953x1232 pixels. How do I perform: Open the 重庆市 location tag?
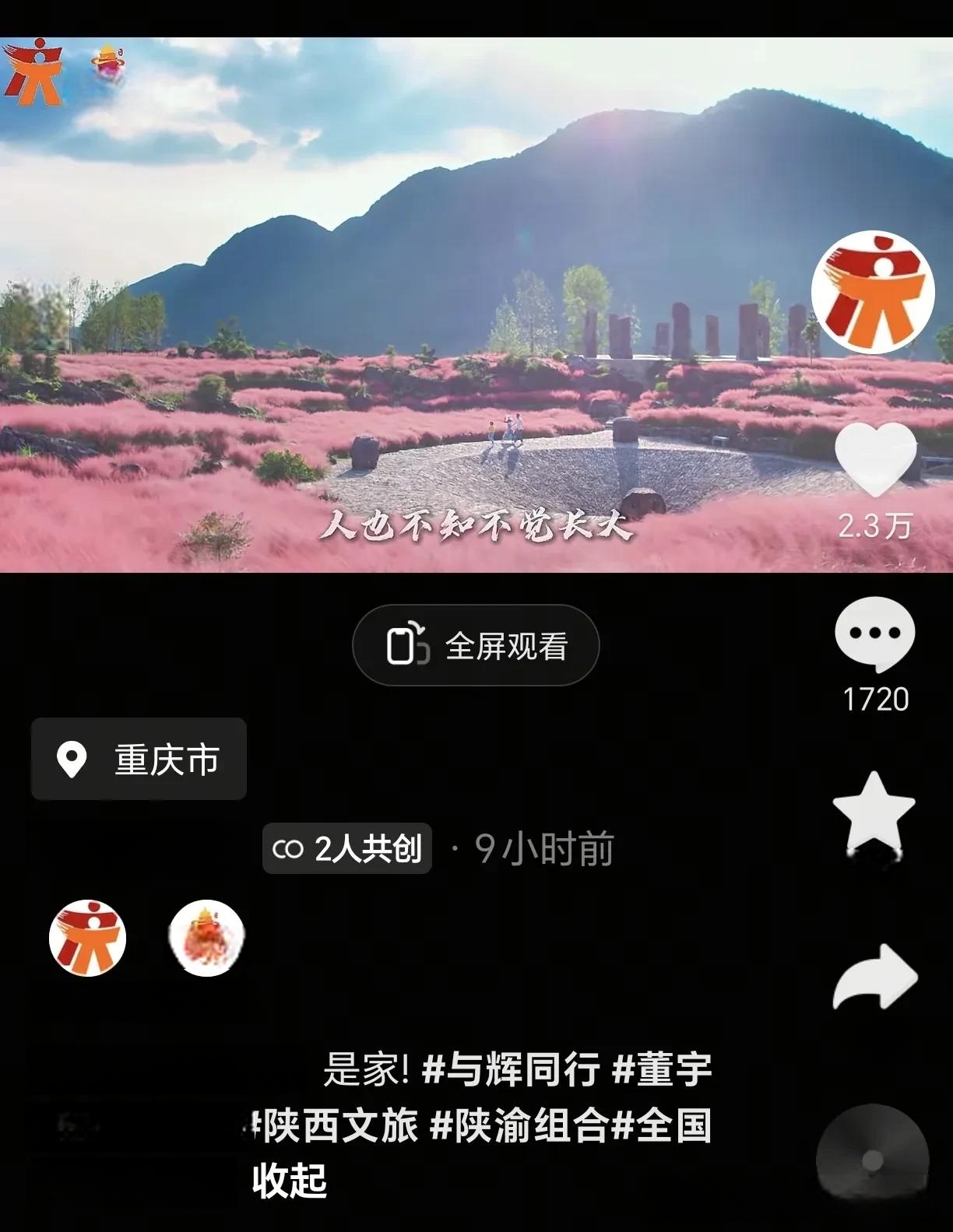pos(139,759)
